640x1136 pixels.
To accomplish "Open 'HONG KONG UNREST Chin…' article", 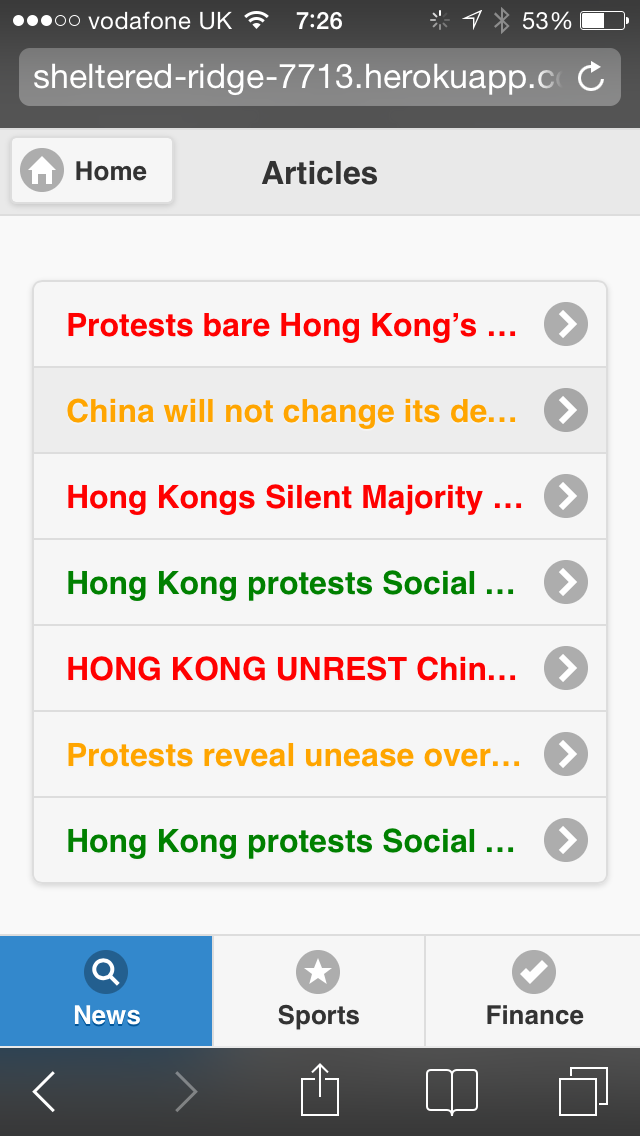I will pyautogui.click(x=320, y=668).
